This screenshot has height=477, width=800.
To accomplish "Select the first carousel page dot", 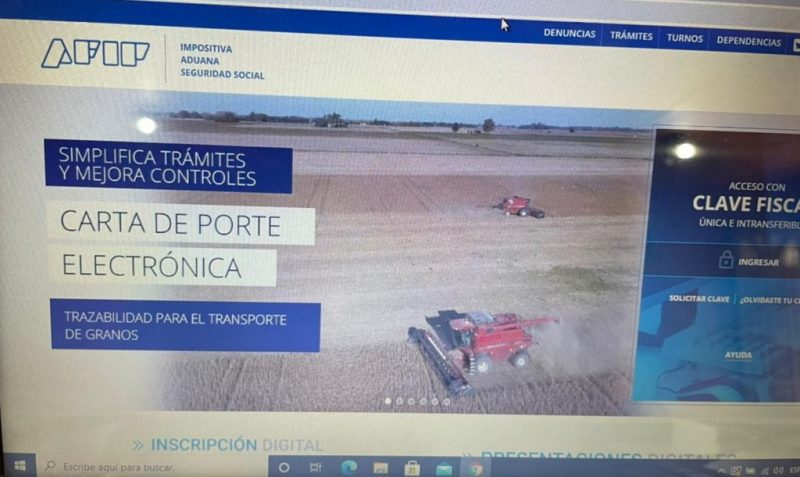I will 387,401.
